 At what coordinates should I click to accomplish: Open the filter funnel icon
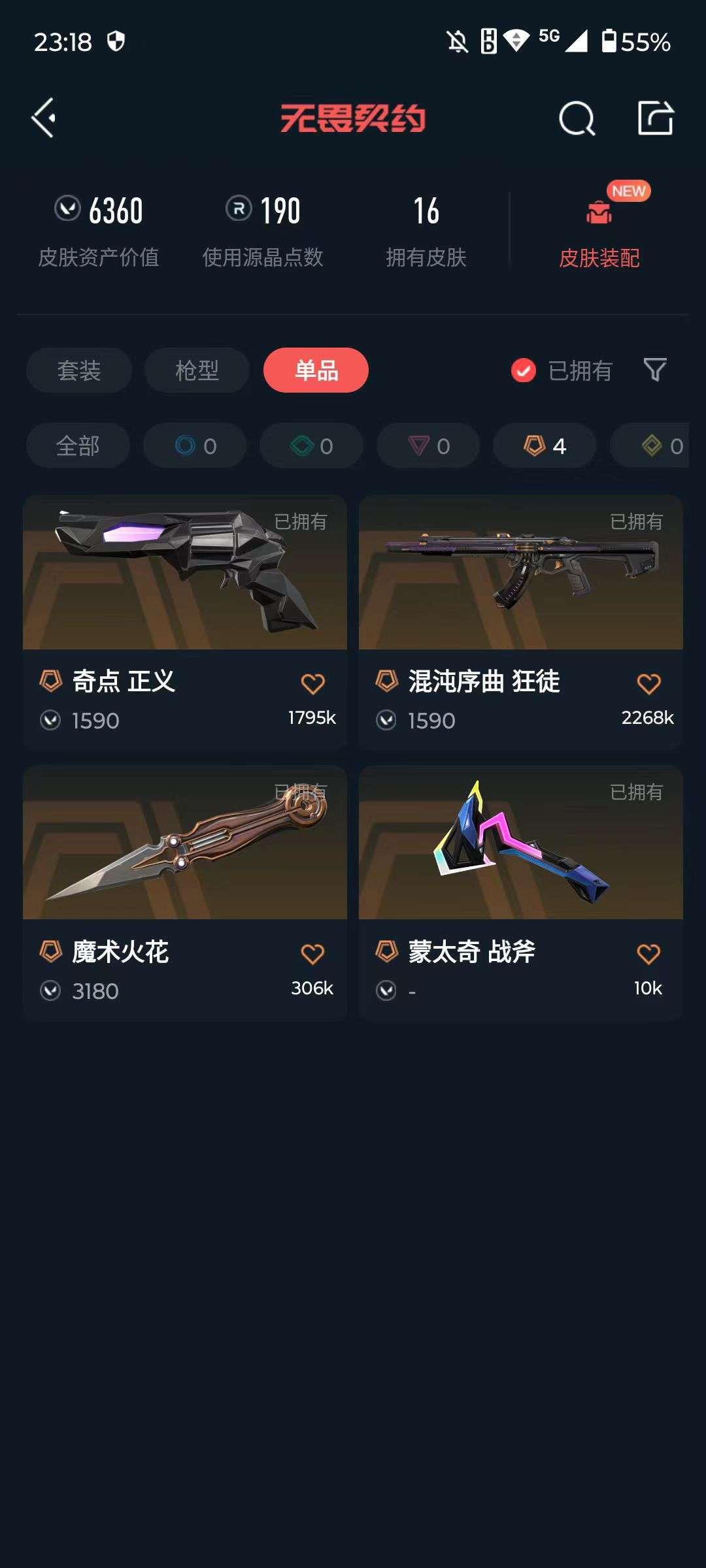pos(656,370)
